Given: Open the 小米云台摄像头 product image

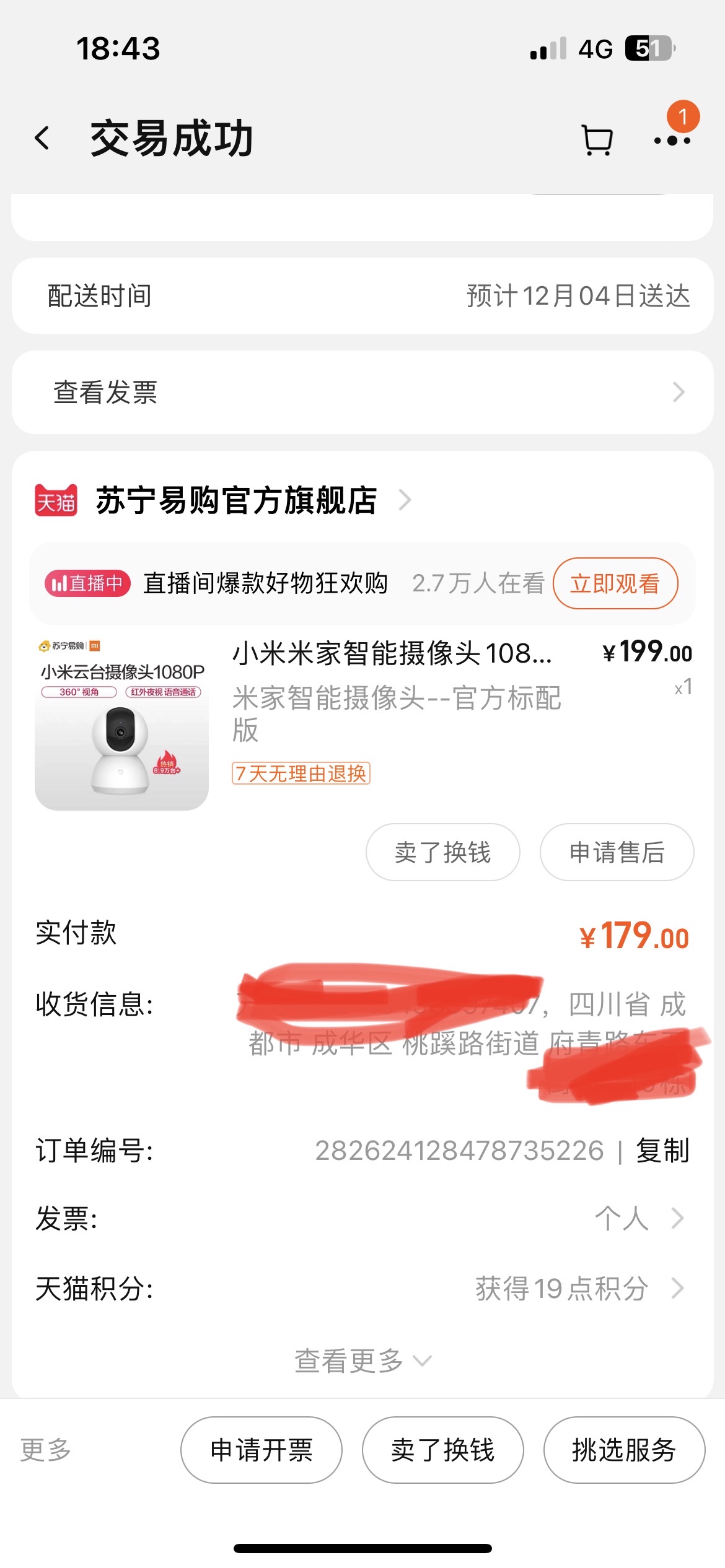Looking at the screenshot, I should point(121,723).
